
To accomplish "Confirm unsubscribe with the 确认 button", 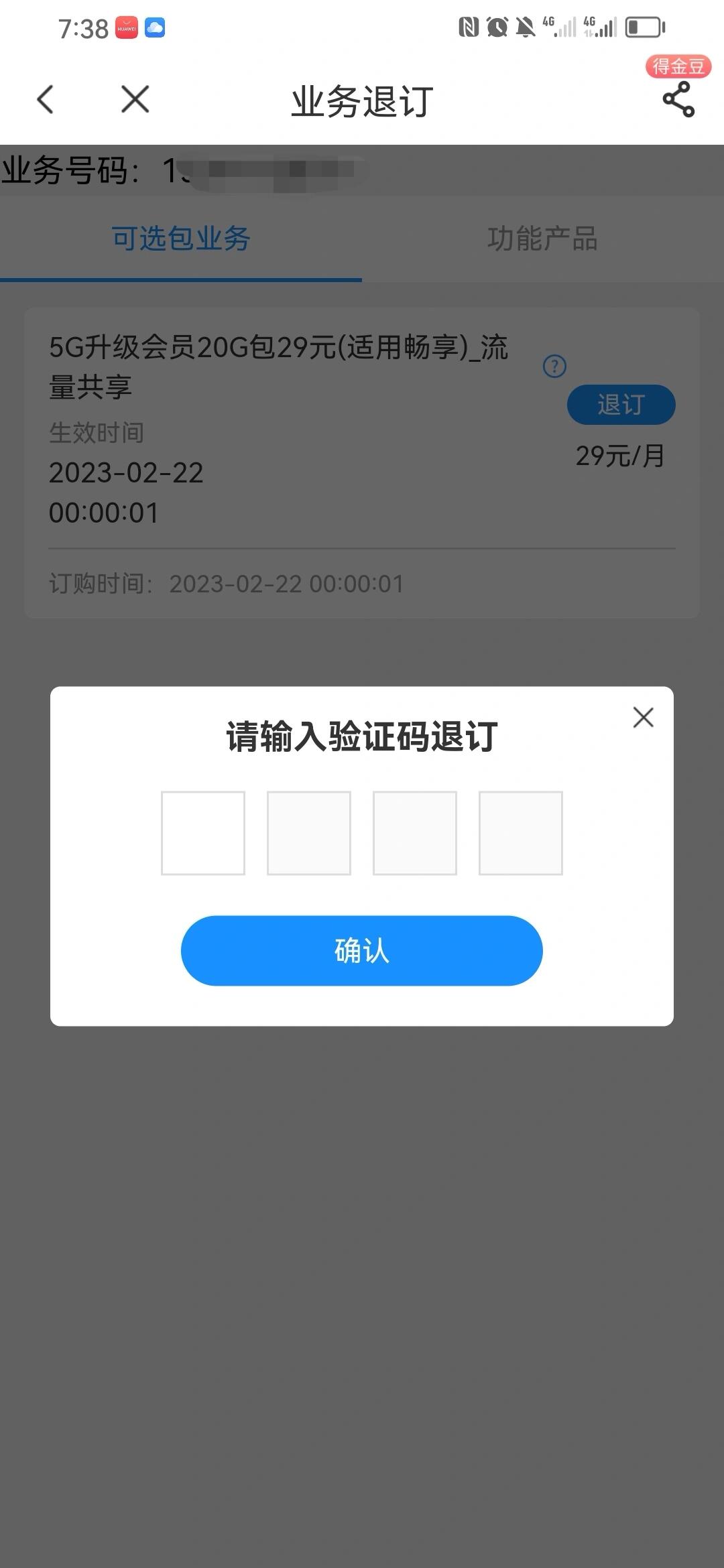I will [x=361, y=950].
